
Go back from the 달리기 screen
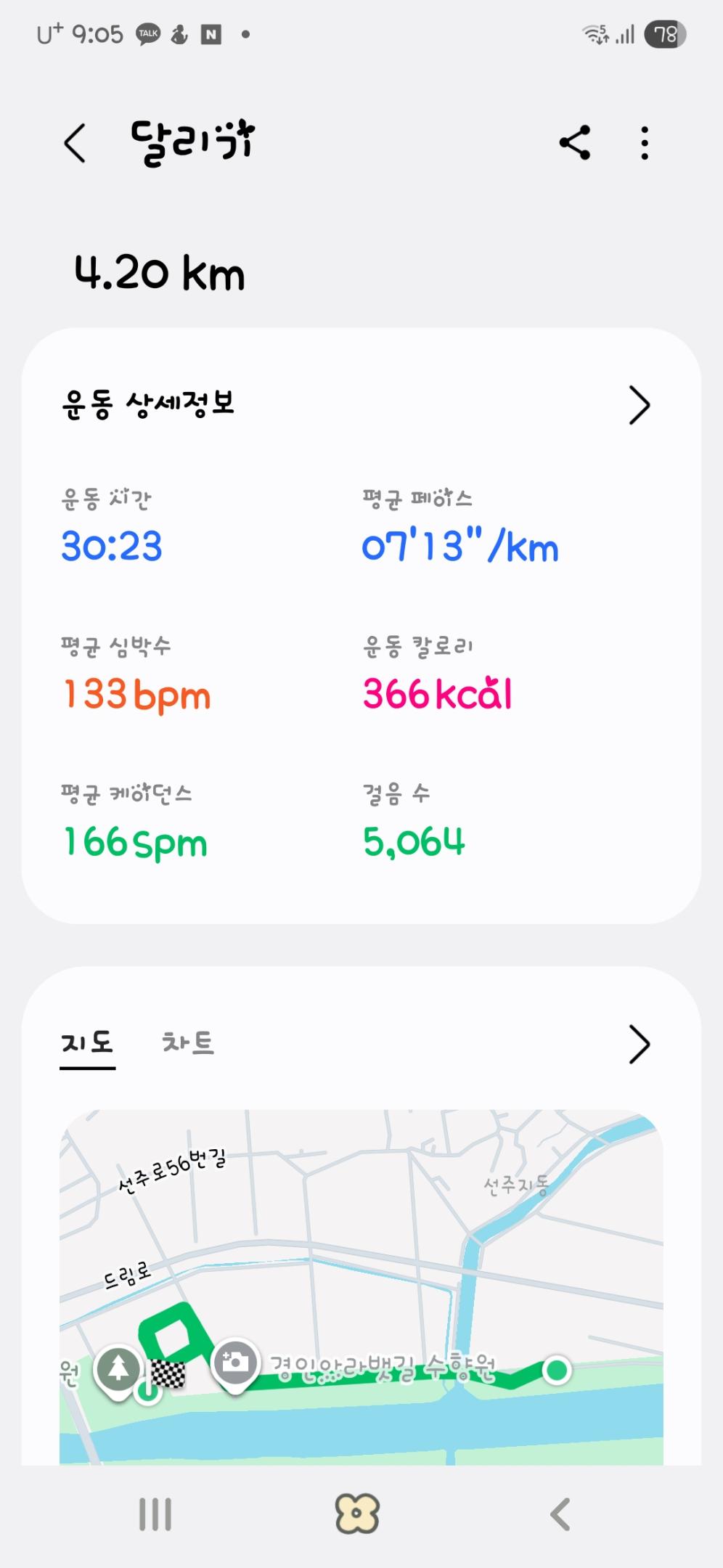click(75, 142)
